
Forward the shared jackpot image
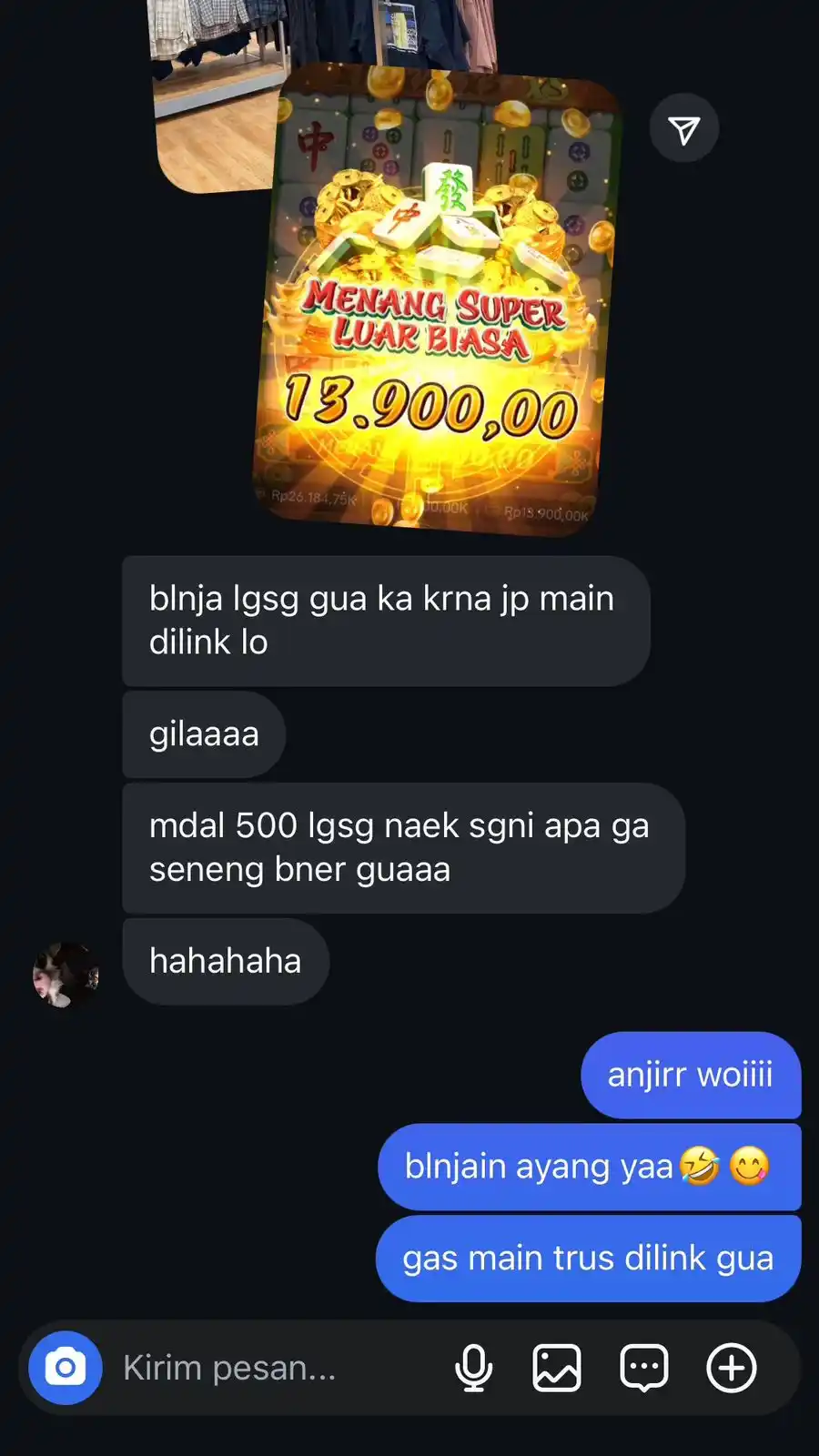pos(684,128)
